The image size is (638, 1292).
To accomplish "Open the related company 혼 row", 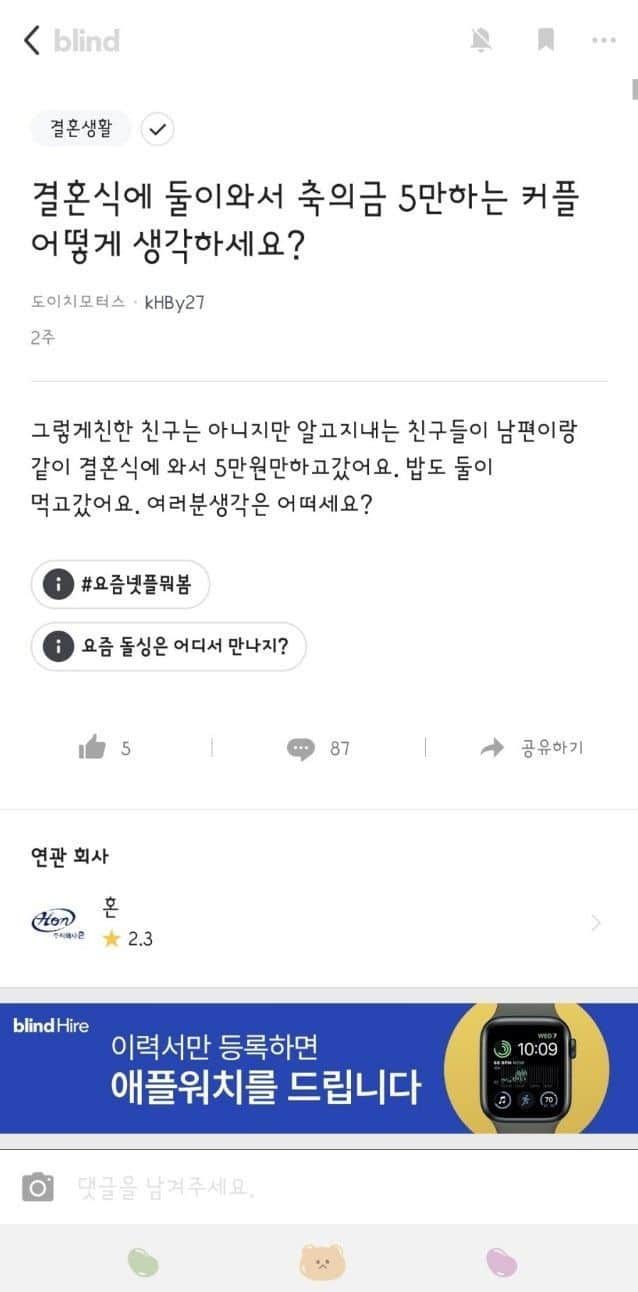I will [318, 922].
